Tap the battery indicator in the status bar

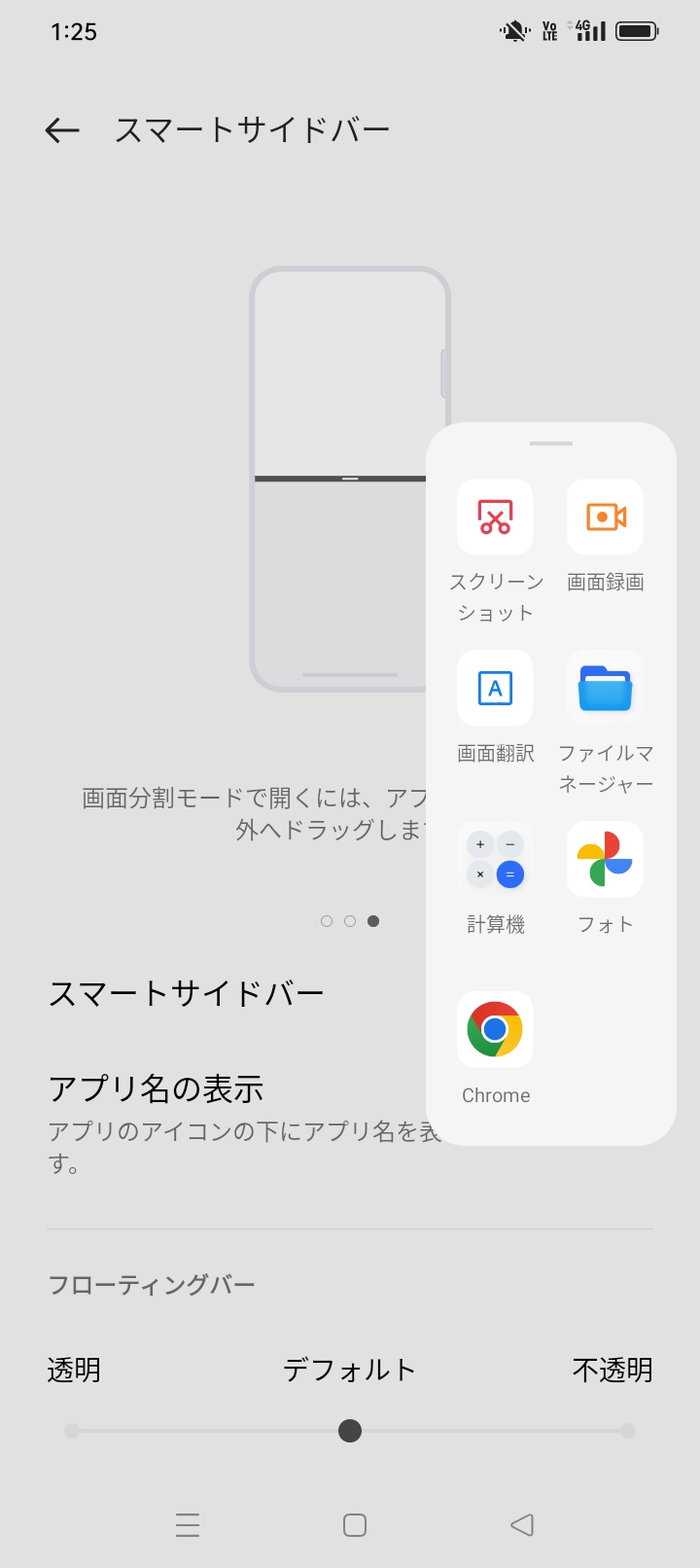click(x=639, y=30)
